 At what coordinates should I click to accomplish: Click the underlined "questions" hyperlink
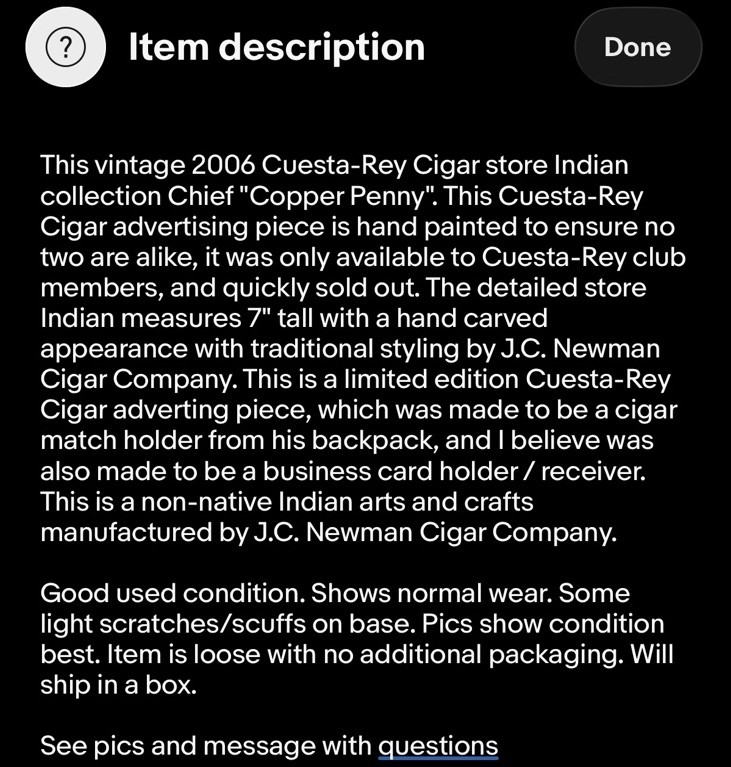[438, 745]
